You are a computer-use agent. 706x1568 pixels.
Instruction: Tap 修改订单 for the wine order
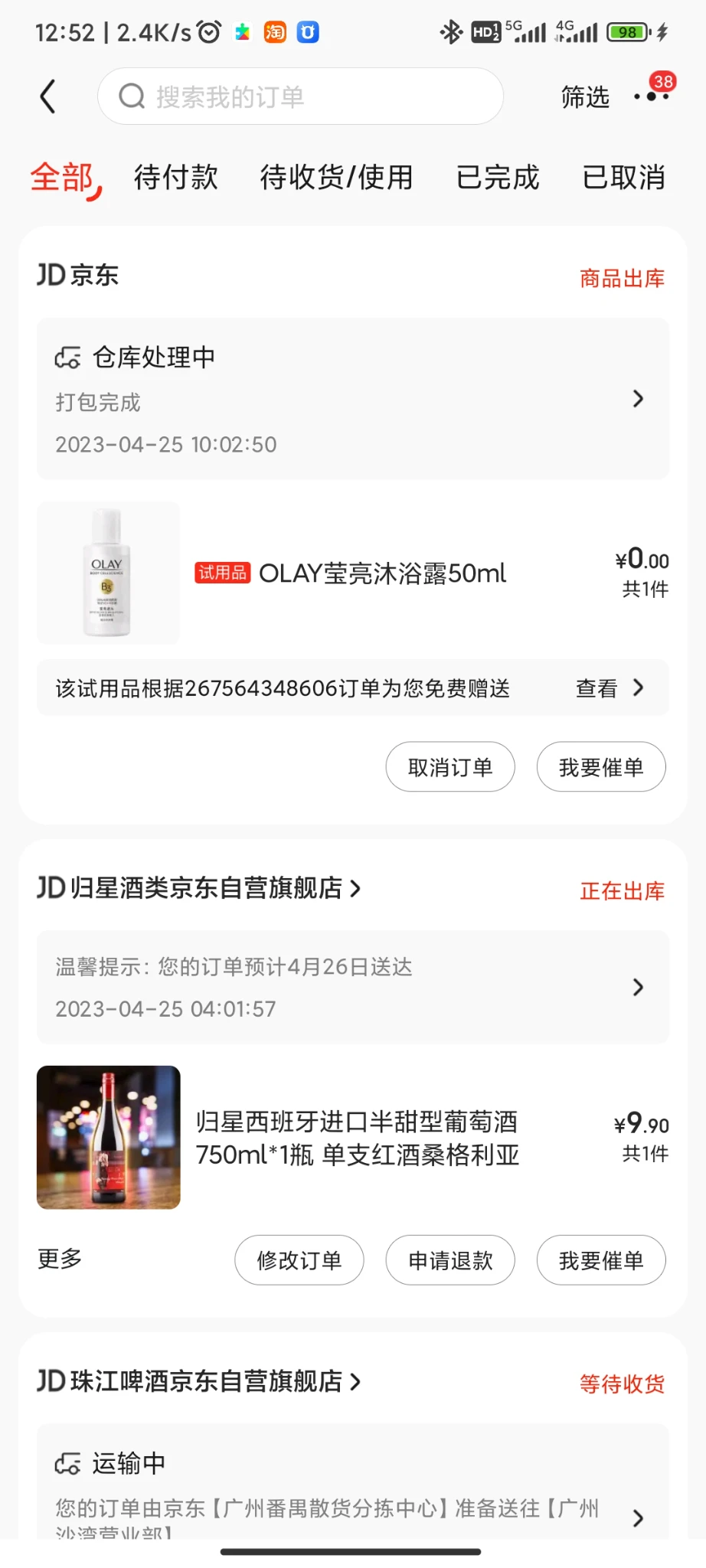pos(299,1260)
